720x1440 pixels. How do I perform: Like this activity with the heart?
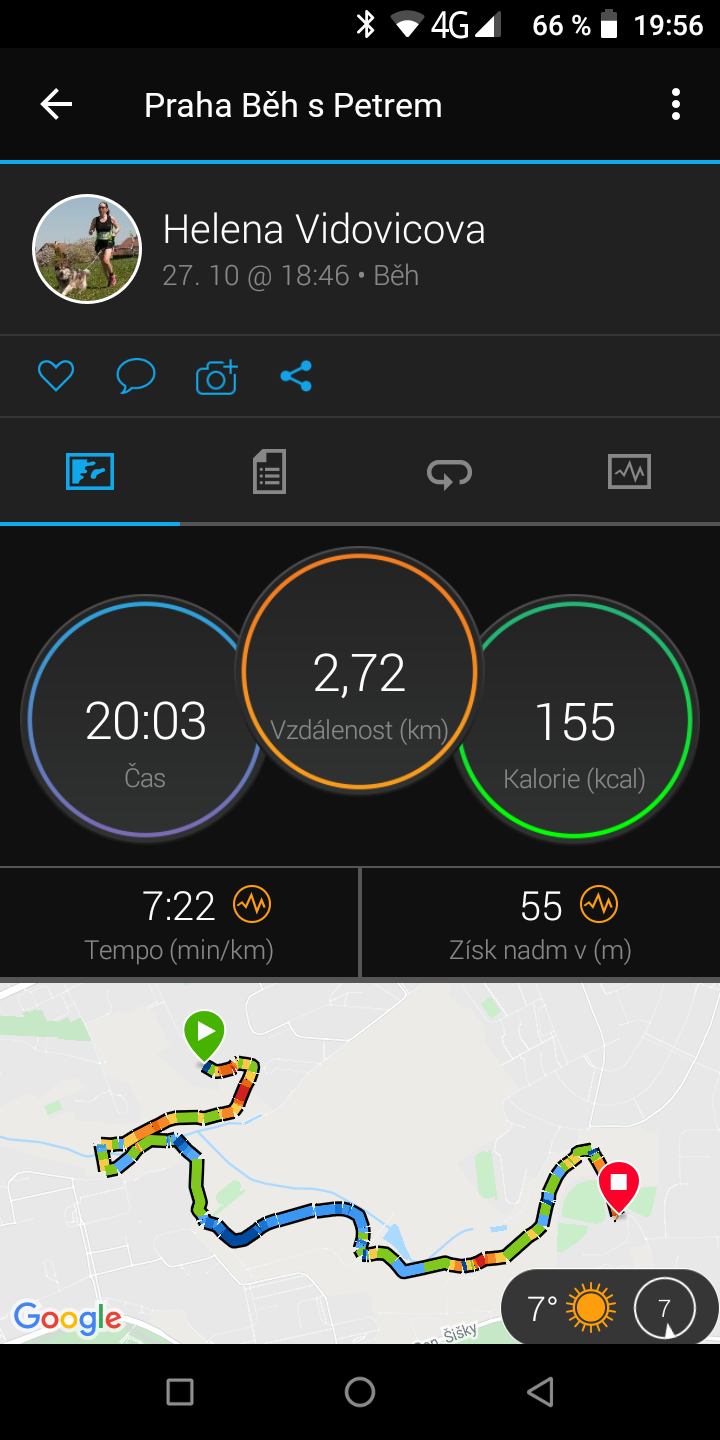point(56,376)
